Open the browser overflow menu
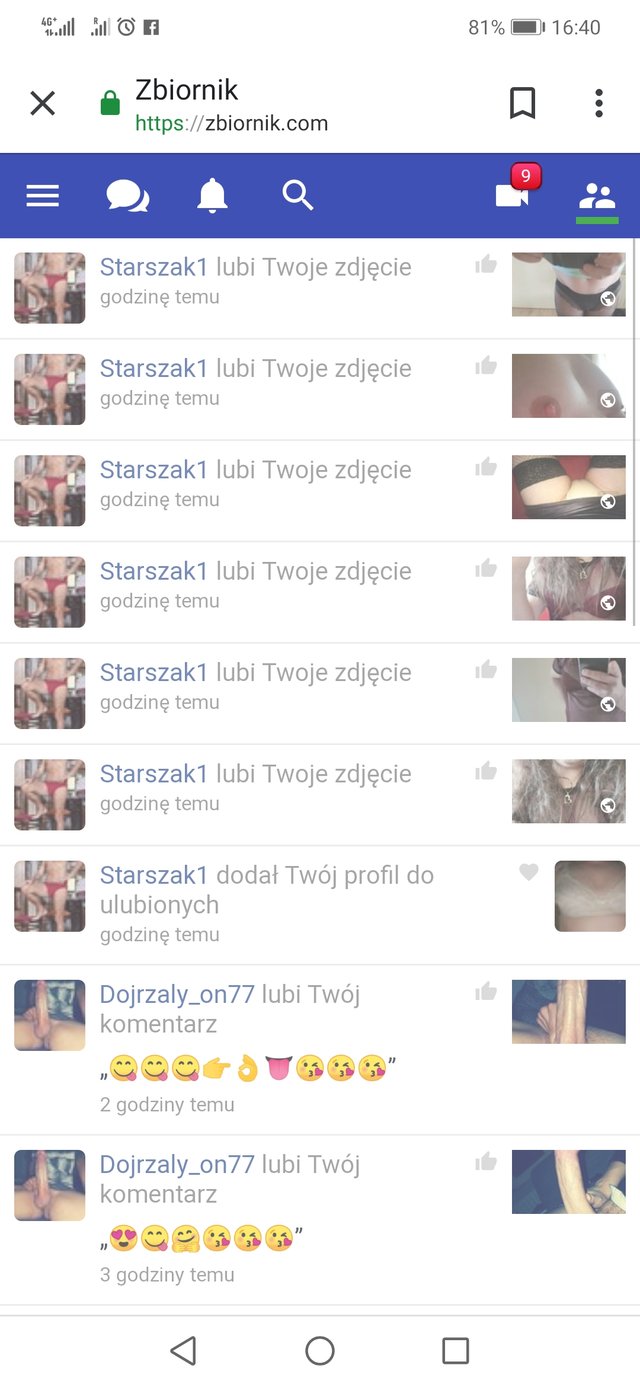This screenshot has height=1387, width=640. click(x=598, y=103)
